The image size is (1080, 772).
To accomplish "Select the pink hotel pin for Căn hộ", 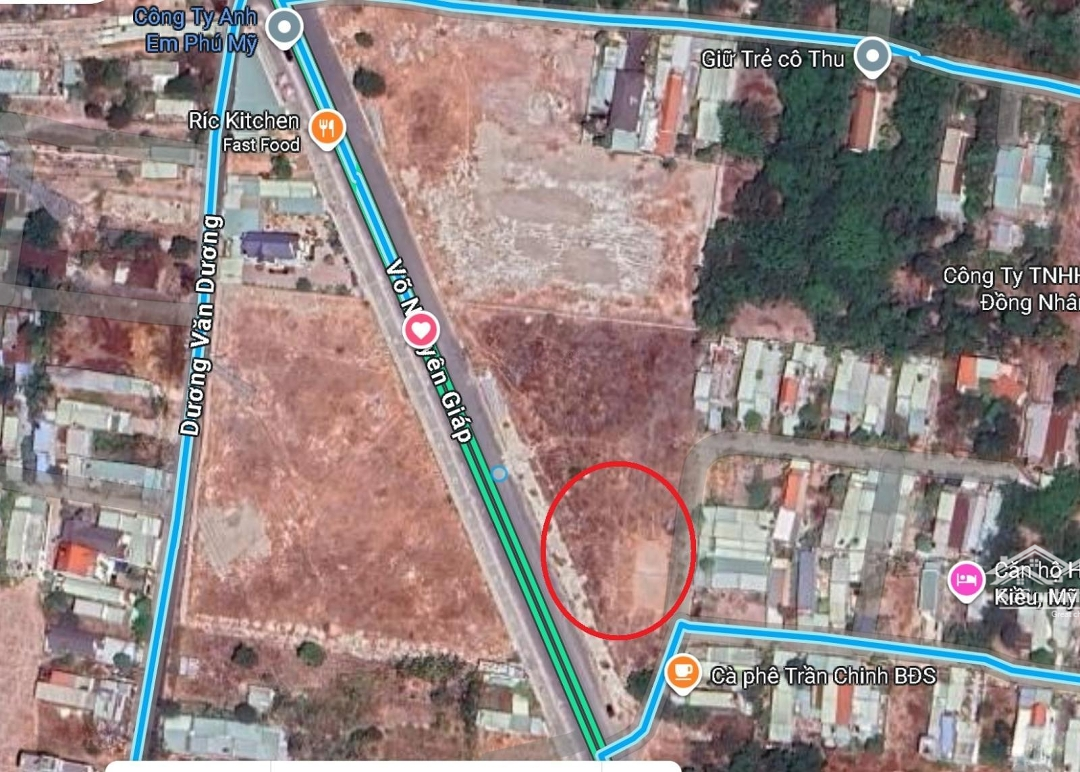I will coord(966,580).
